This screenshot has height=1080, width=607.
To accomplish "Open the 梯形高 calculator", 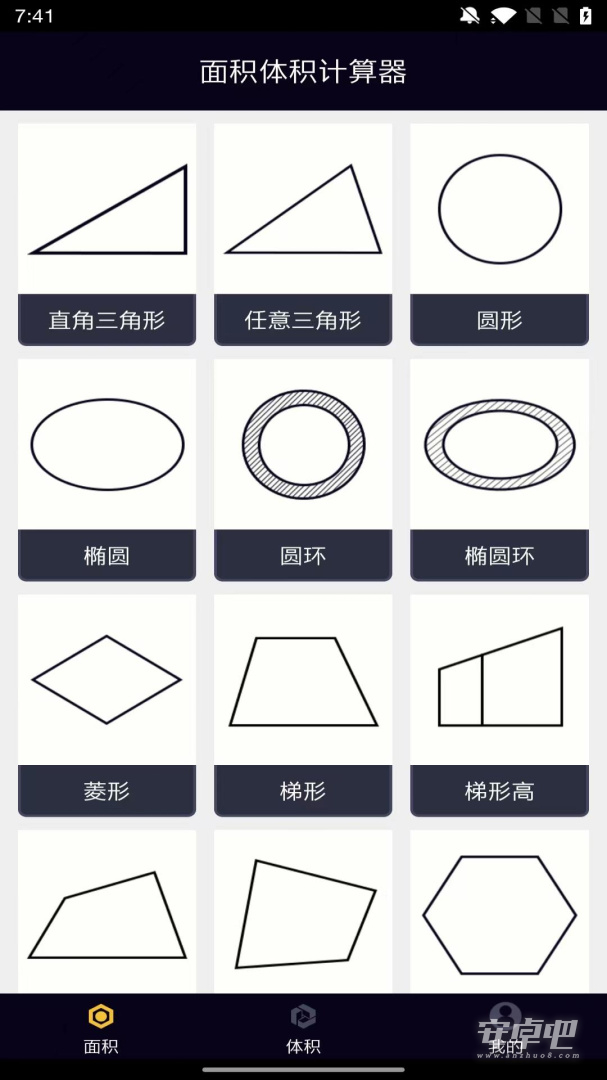I will [500, 705].
